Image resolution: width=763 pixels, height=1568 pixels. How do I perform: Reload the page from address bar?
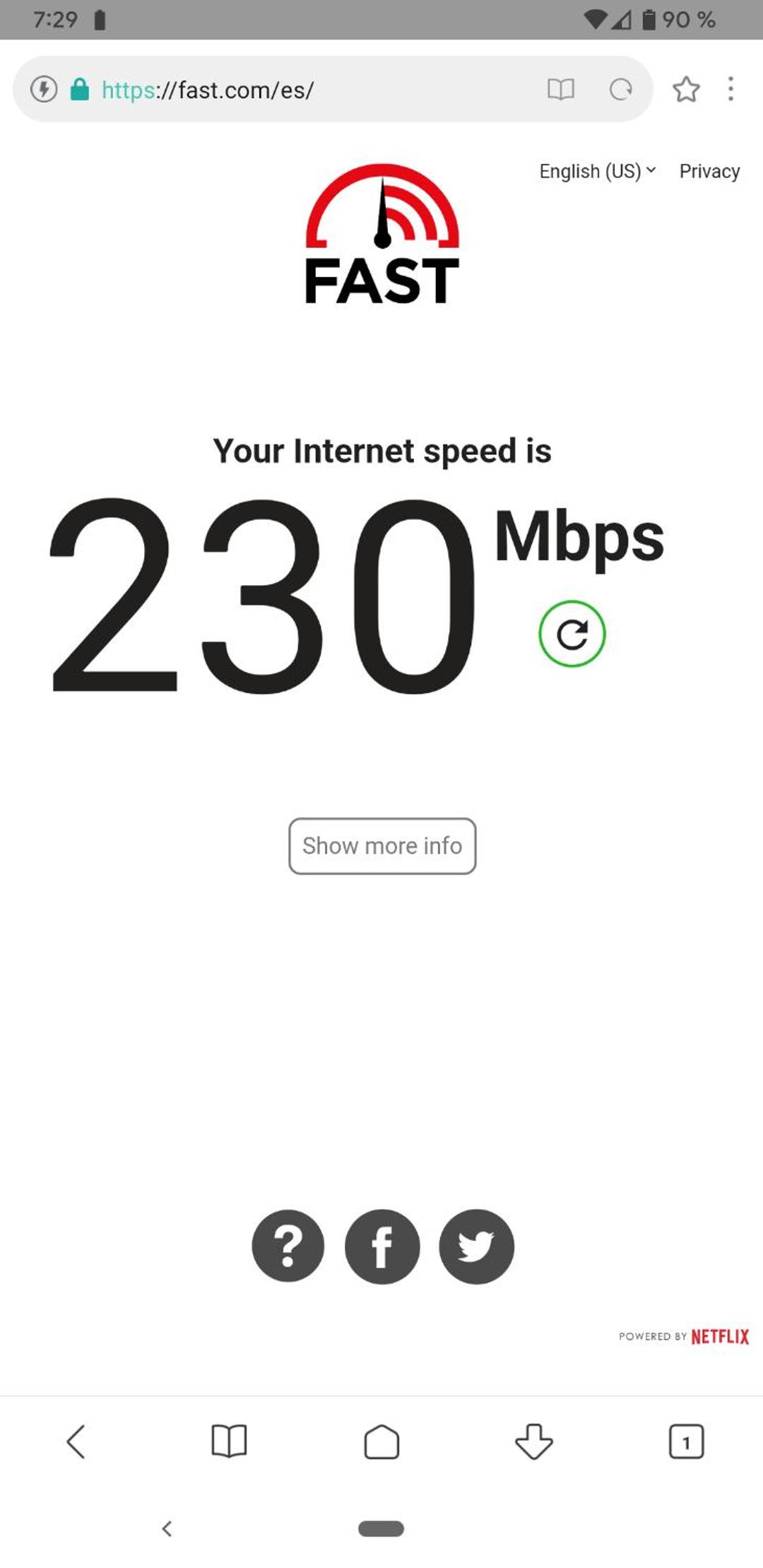620,90
